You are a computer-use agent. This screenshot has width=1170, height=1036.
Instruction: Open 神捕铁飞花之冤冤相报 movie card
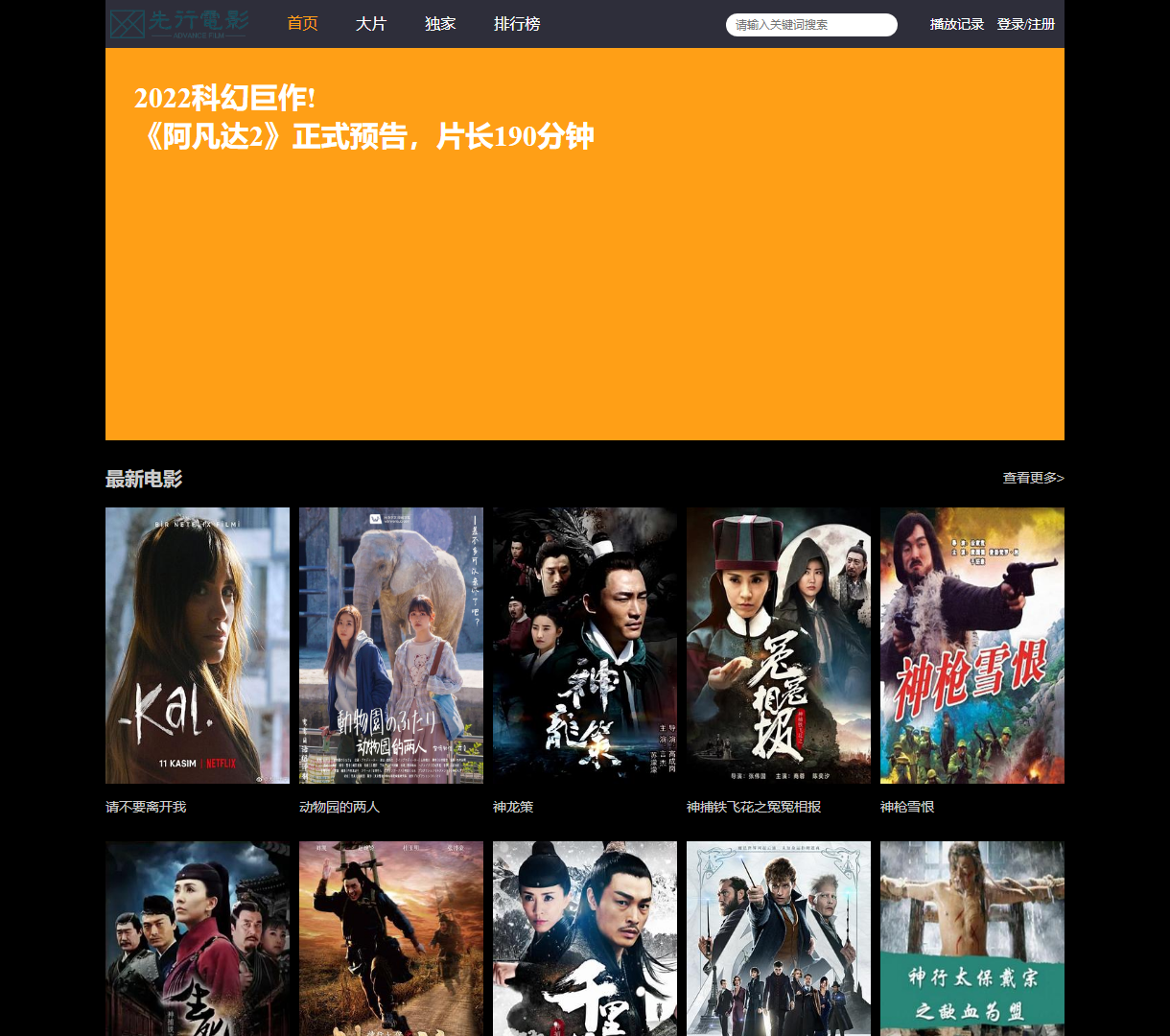779,646
